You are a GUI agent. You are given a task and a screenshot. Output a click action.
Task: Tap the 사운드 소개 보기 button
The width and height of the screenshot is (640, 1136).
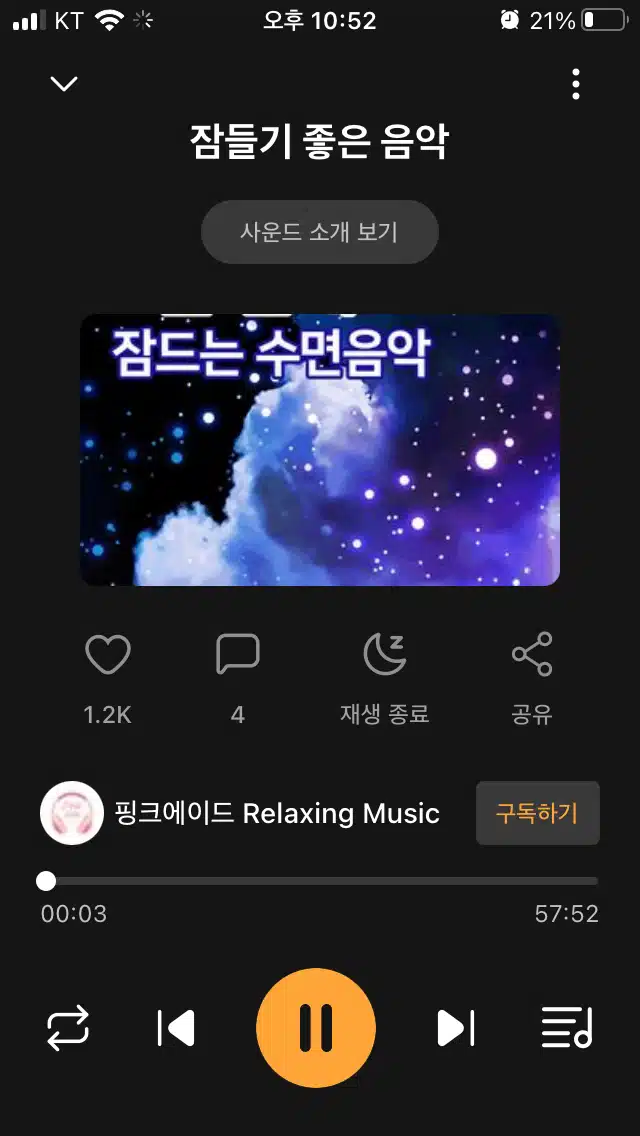320,232
